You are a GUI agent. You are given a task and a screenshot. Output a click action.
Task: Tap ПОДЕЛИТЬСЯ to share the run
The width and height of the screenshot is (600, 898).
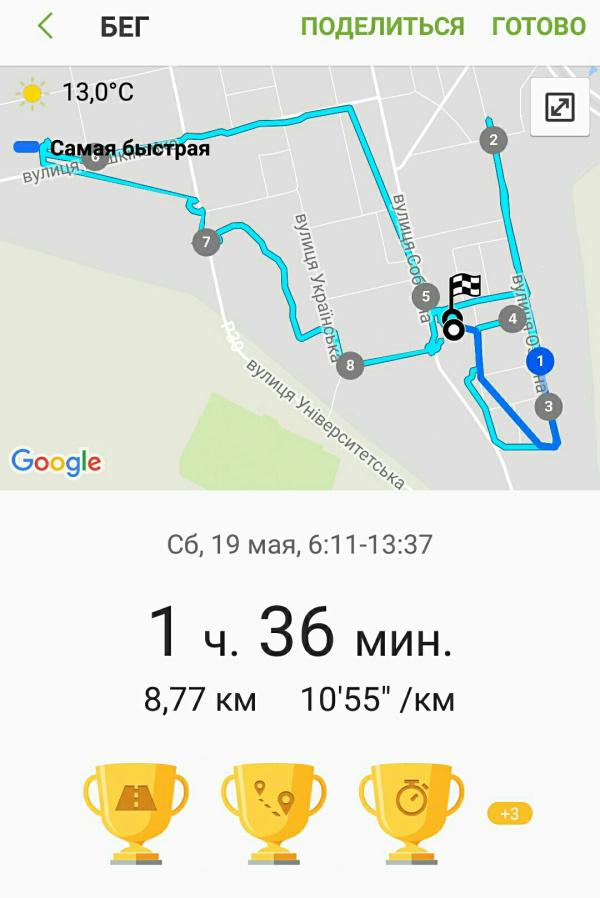pos(383,27)
